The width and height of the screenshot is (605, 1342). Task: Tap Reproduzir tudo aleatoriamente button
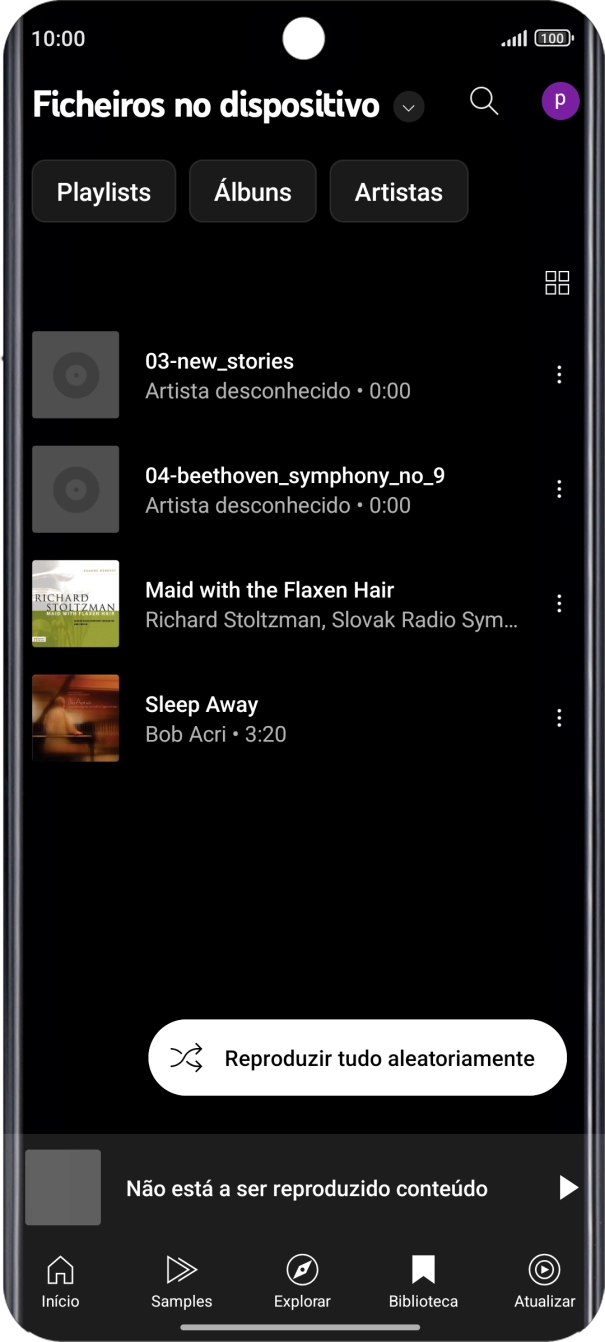point(357,1058)
